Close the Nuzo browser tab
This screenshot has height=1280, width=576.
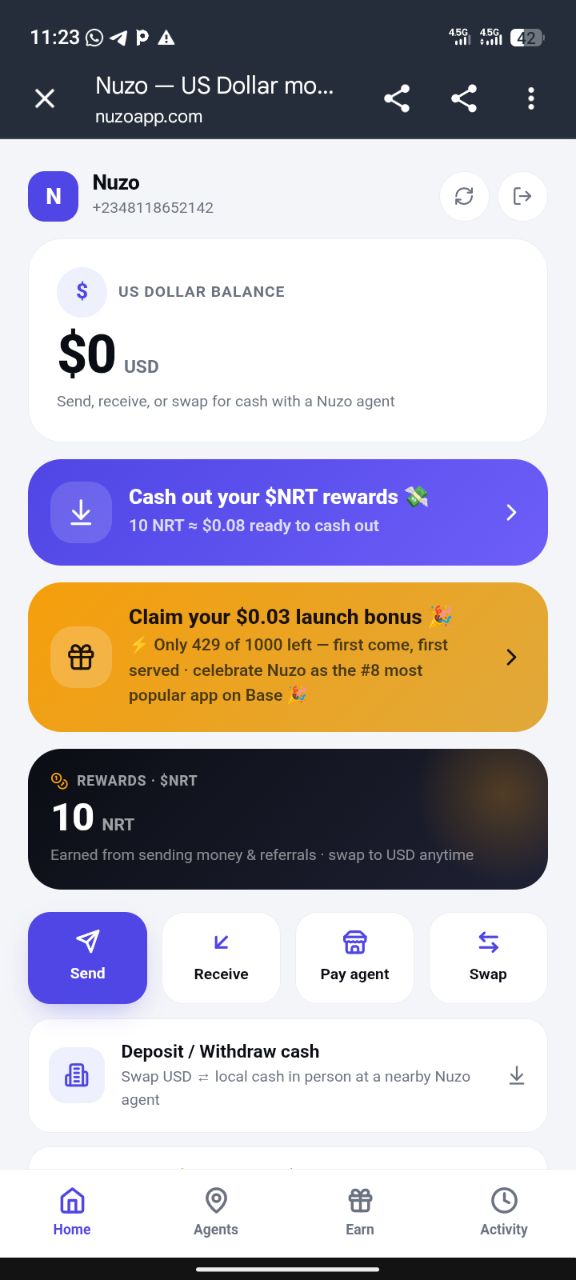[x=45, y=98]
